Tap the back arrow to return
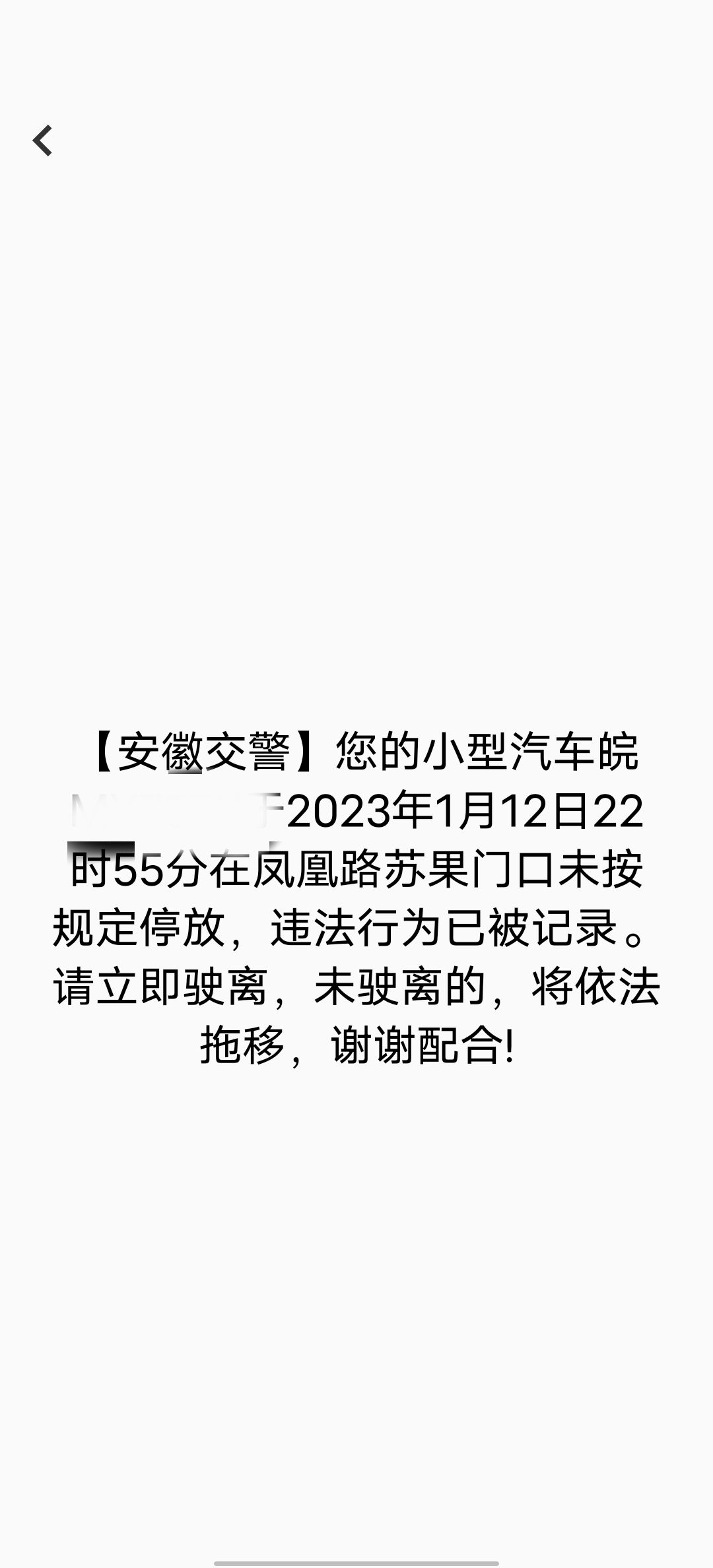 coord(42,141)
